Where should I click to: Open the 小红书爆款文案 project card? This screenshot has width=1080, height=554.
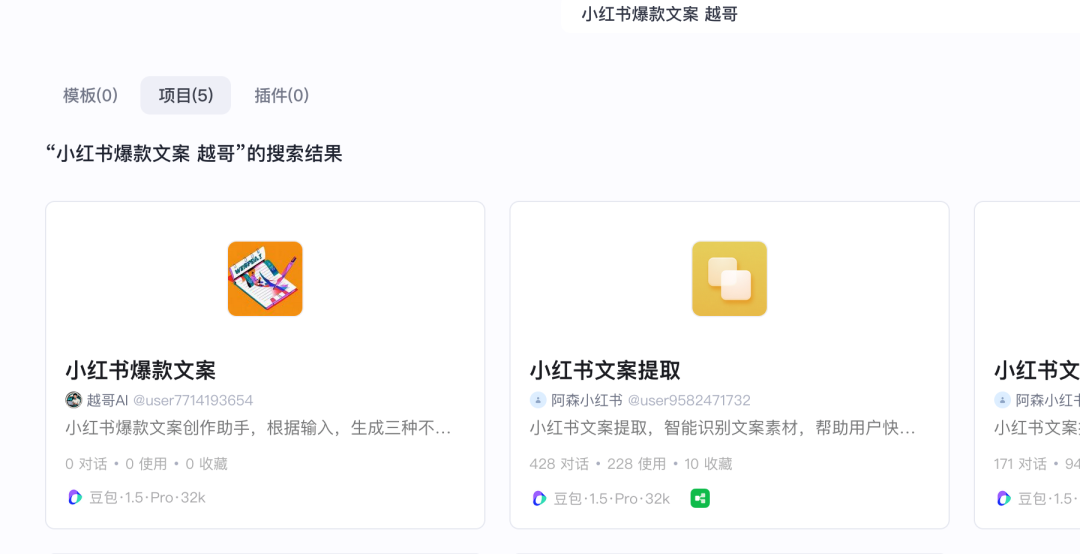click(265, 365)
